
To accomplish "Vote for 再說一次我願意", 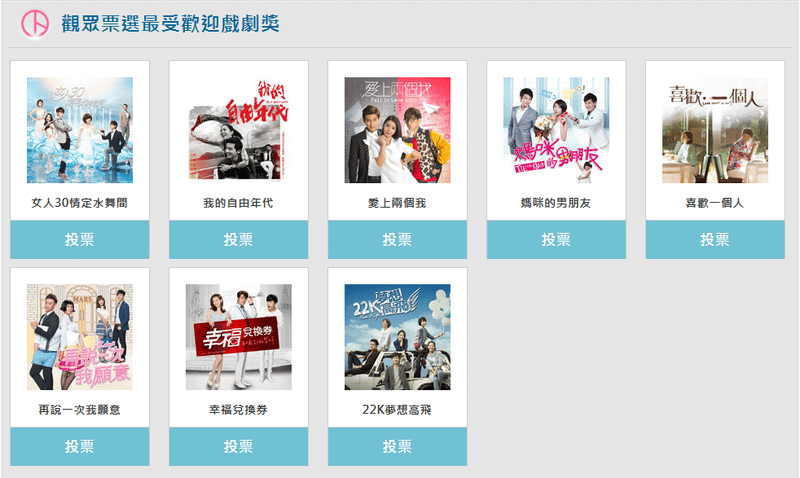I will point(80,446).
